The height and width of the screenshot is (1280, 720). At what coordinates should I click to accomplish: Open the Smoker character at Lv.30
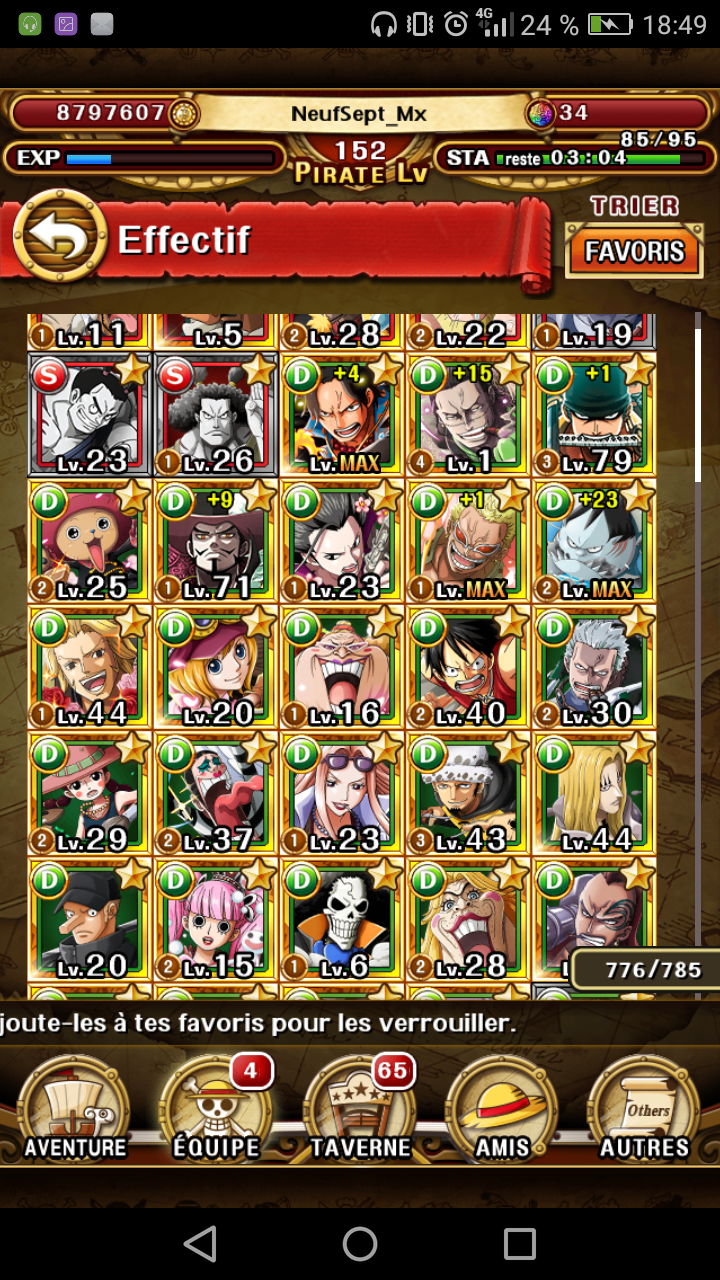coord(594,667)
